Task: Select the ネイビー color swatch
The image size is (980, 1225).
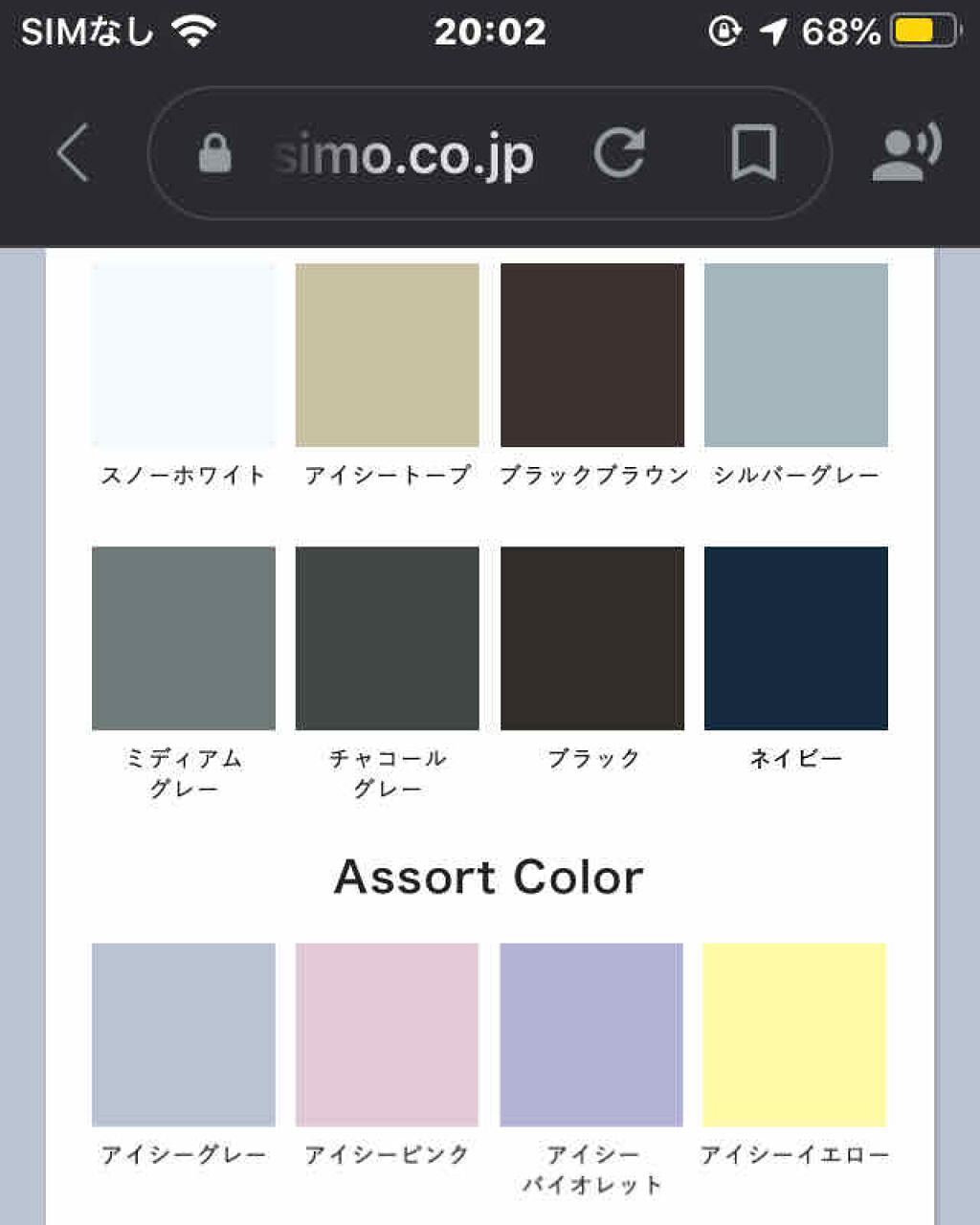Action: pos(795,636)
